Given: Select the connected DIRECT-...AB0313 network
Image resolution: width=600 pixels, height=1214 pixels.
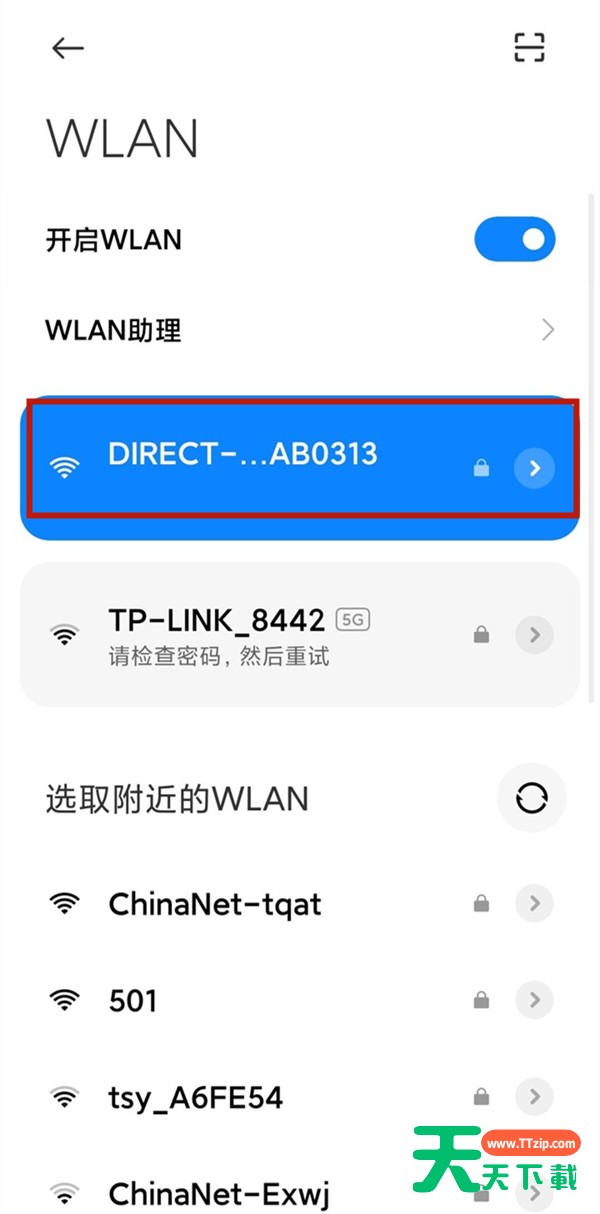Looking at the screenshot, I should (300, 467).
